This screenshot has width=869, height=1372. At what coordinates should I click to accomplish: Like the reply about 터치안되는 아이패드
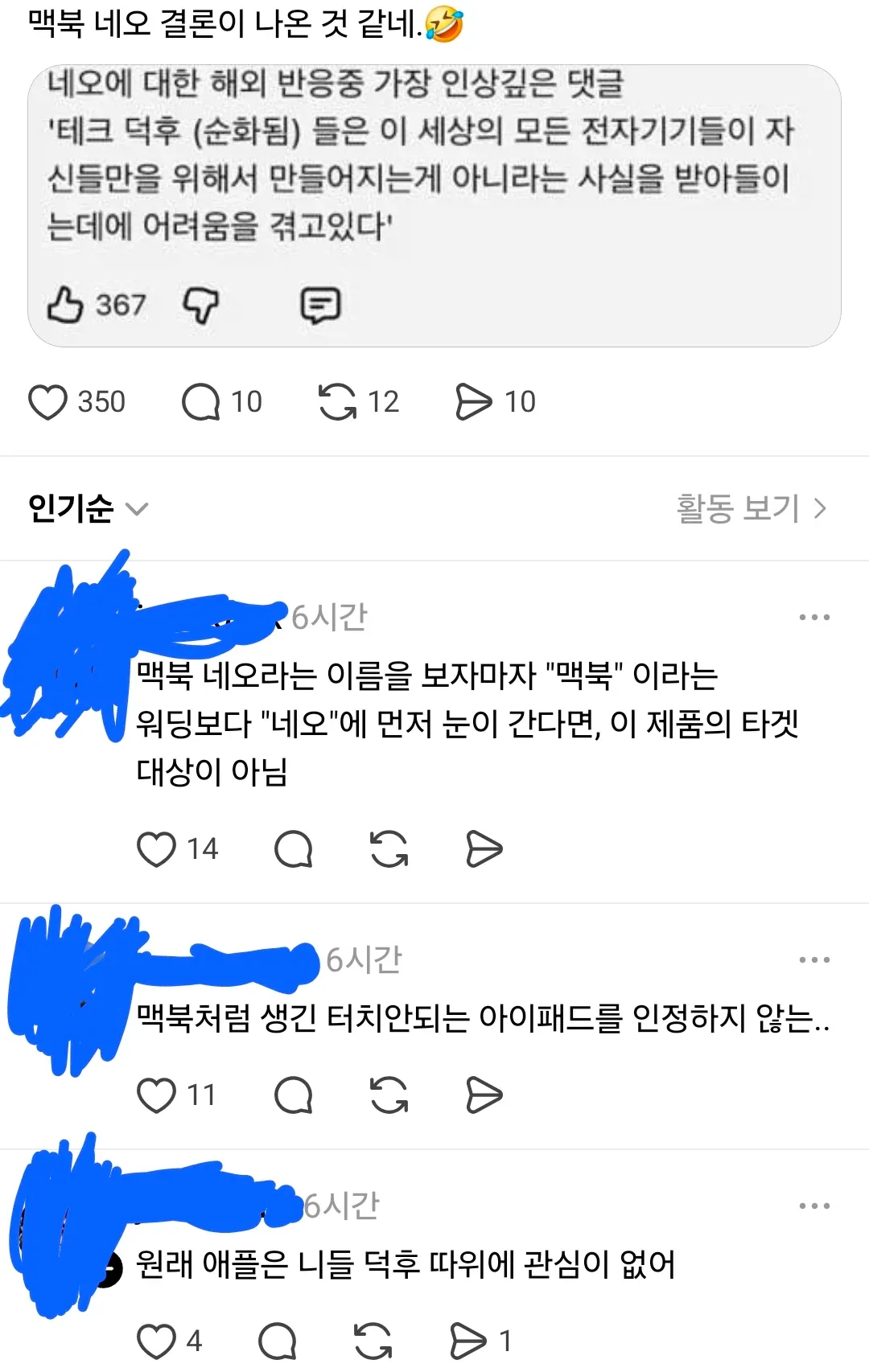pos(156,1095)
